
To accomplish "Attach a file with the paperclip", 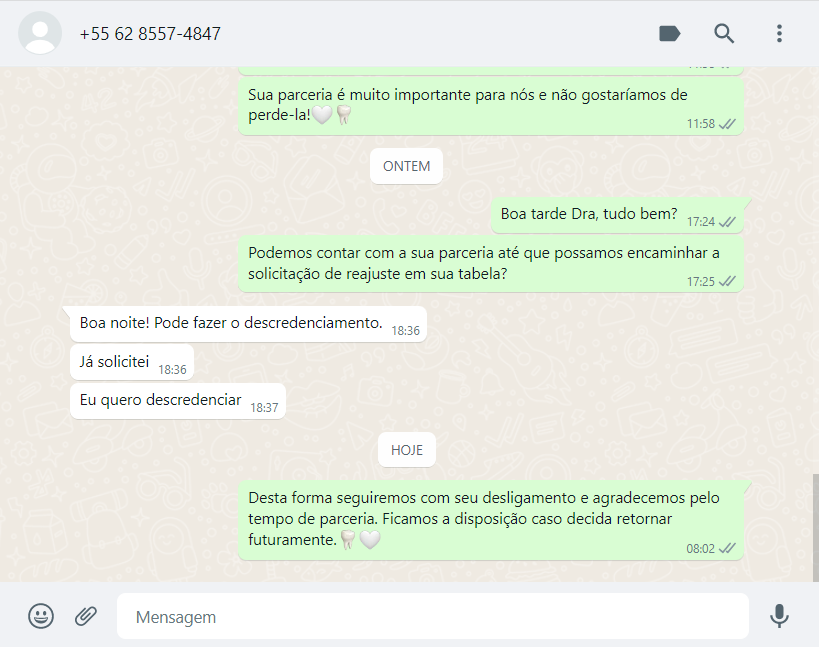I will coord(86,616).
